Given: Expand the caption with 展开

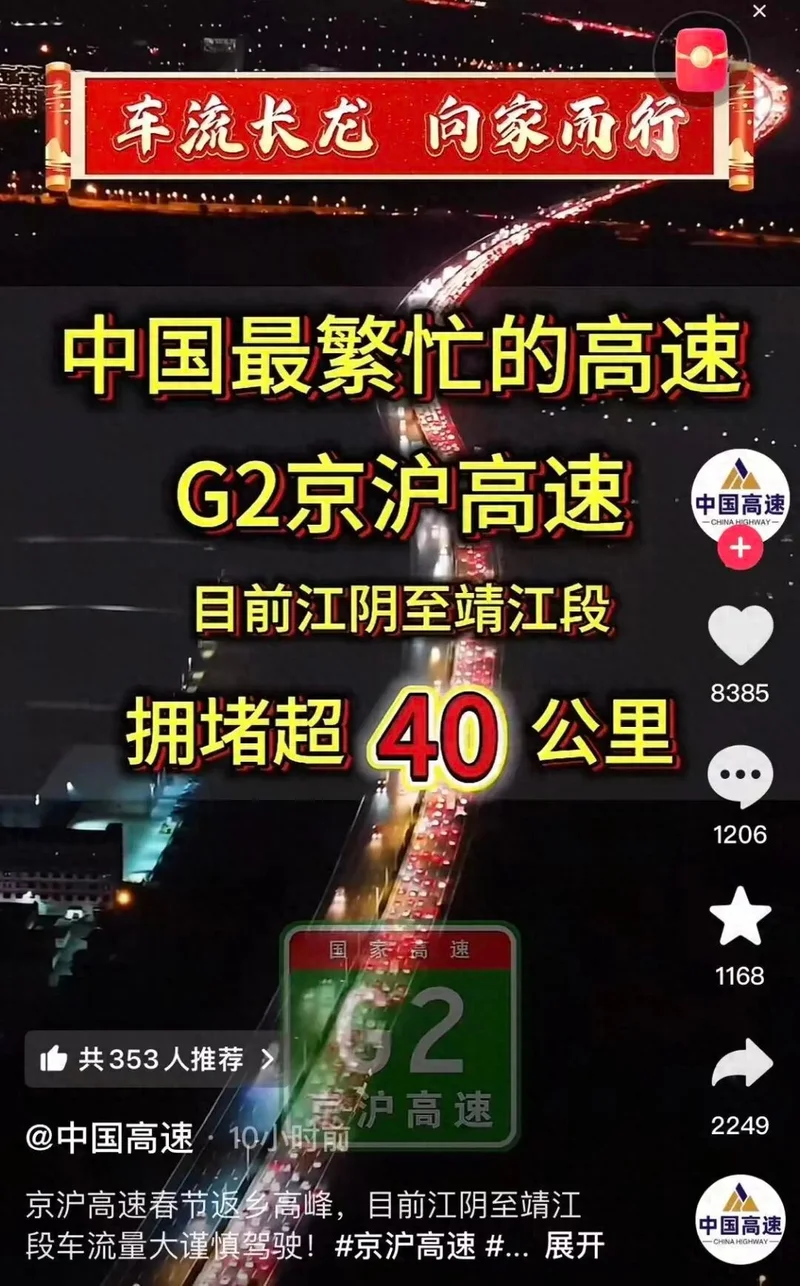Looking at the screenshot, I should [x=575, y=1245].
